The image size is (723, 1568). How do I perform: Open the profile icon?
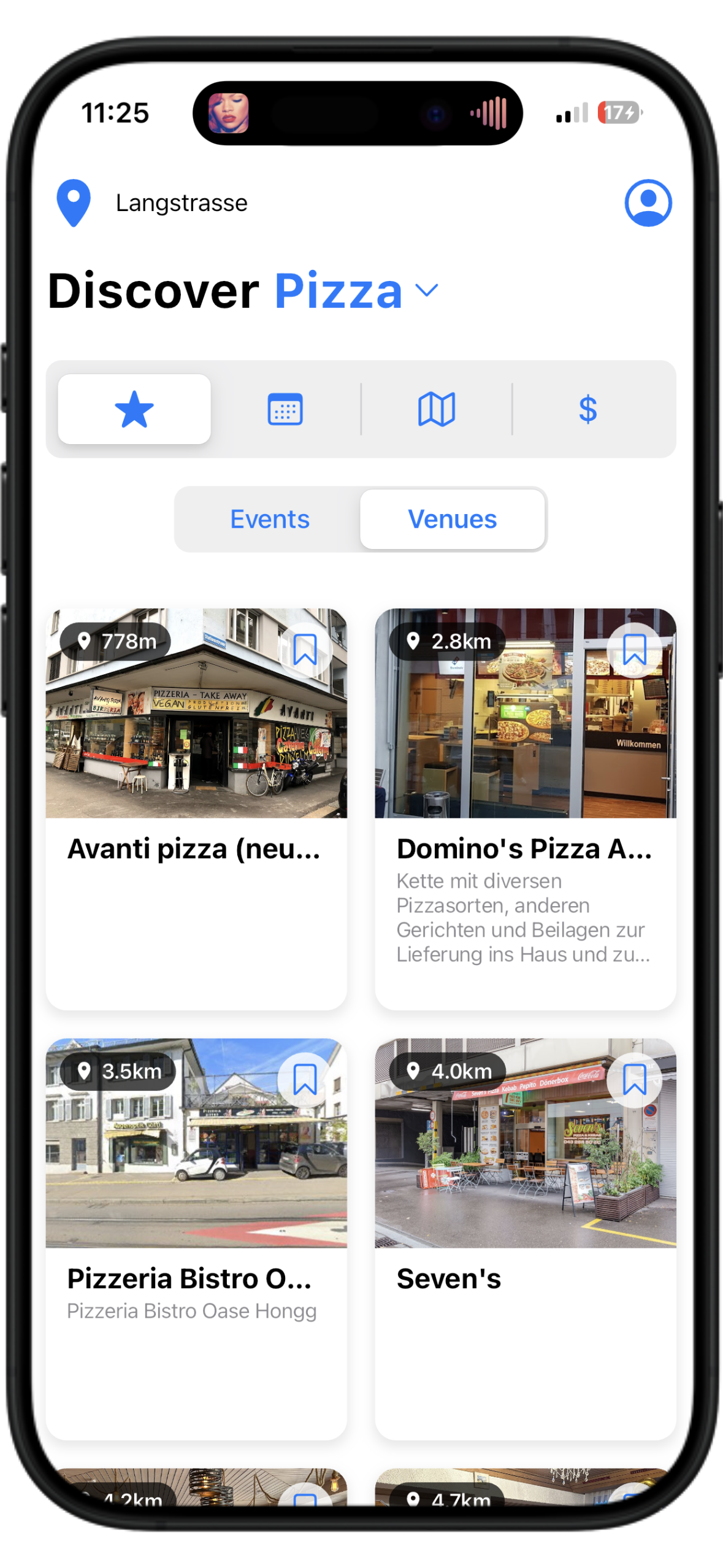tap(648, 202)
